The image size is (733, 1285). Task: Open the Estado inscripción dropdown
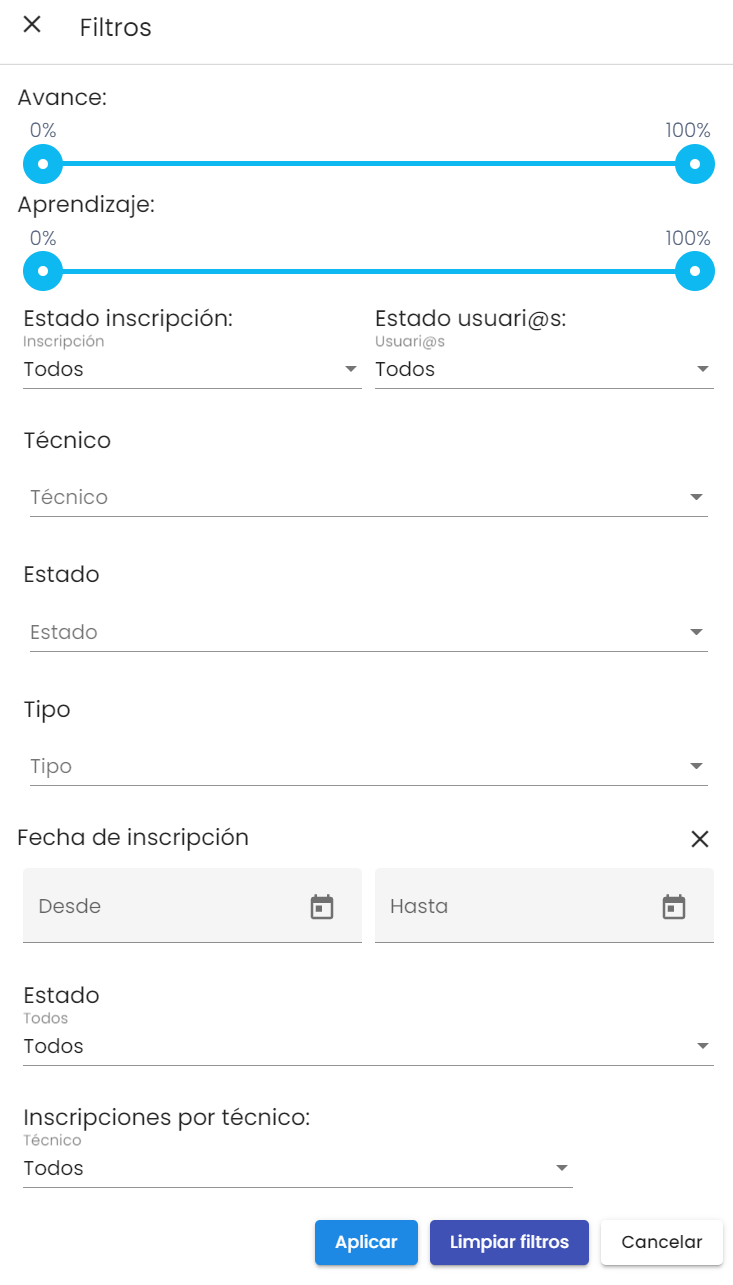point(191,369)
